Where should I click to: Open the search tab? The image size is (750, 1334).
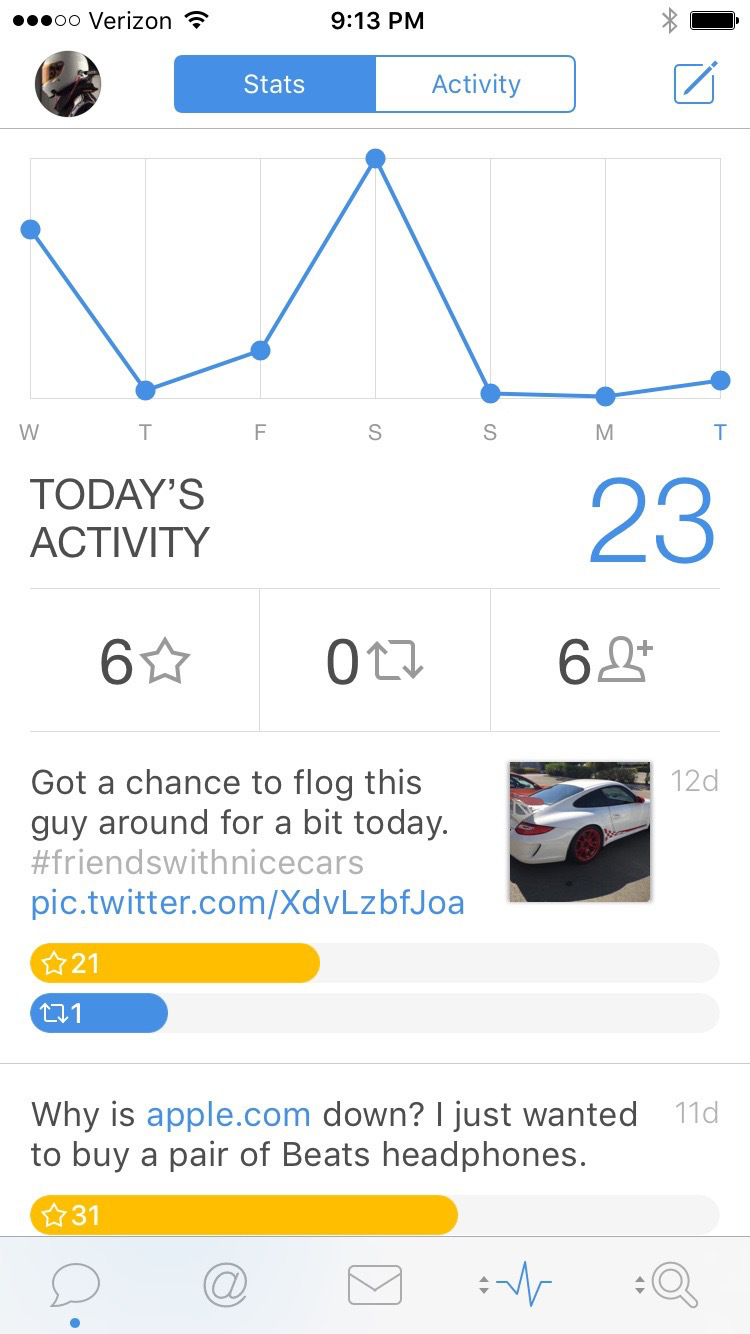[x=672, y=1285]
